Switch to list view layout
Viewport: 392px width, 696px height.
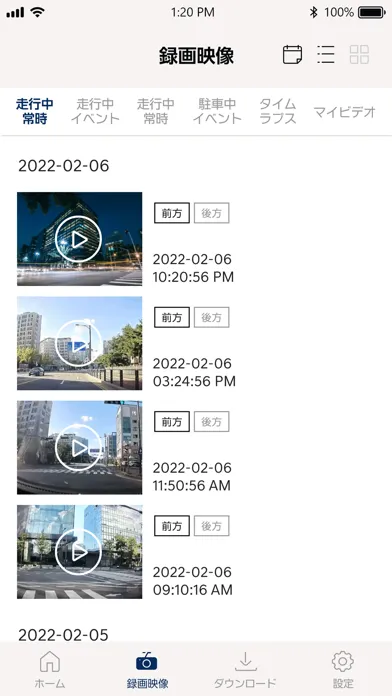pyautogui.click(x=326, y=55)
